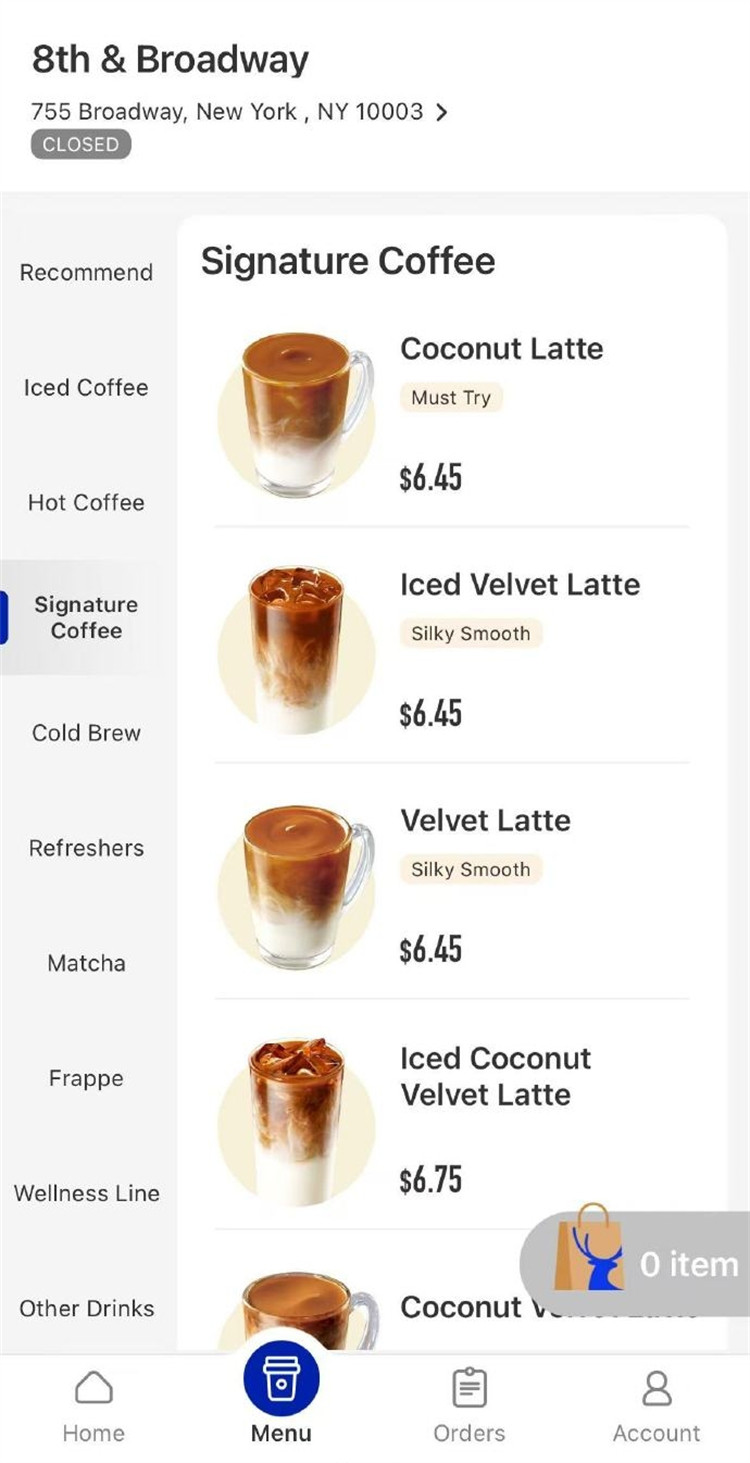Open the Account tab
The height and width of the screenshot is (1463, 750).
coord(656,1406)
